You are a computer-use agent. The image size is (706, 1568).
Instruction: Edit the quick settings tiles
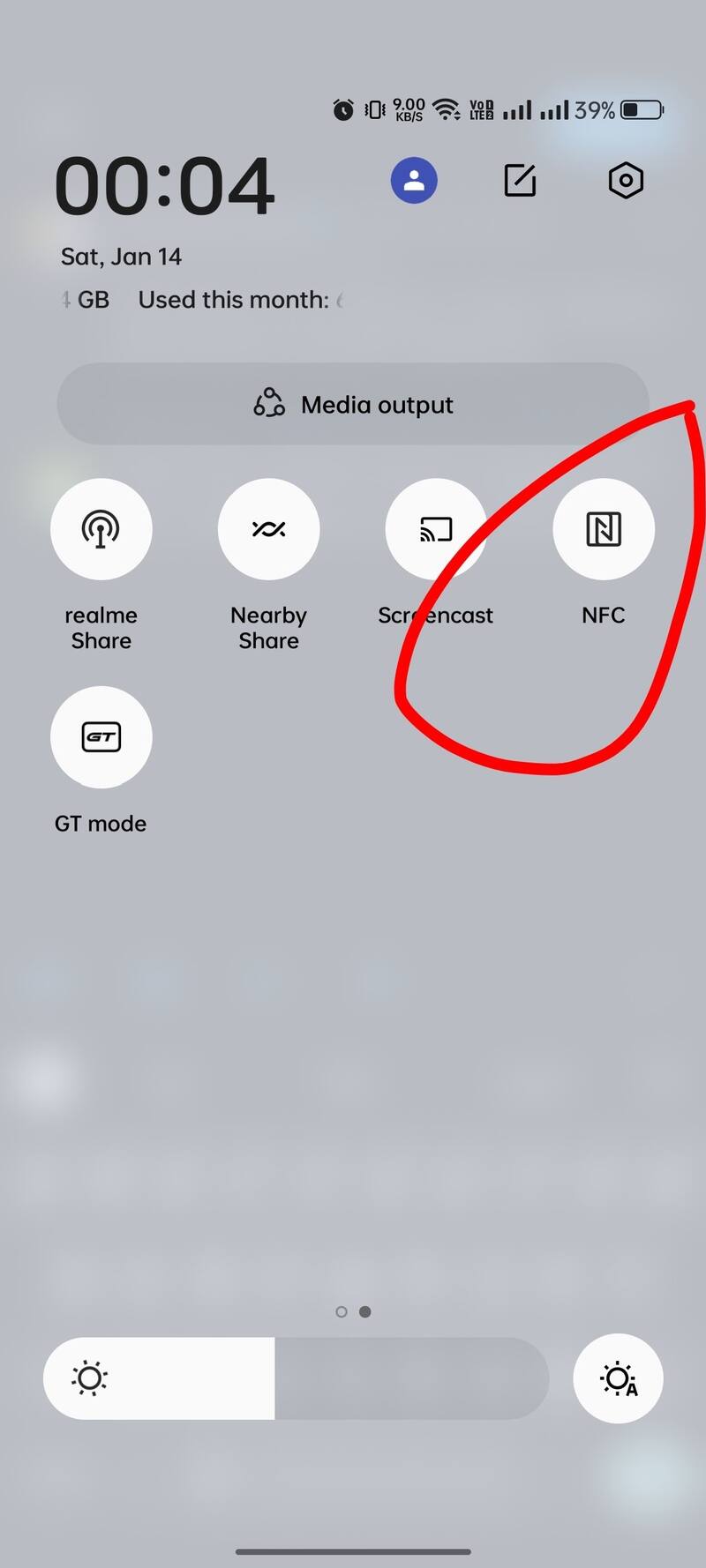tap(520, 181)
